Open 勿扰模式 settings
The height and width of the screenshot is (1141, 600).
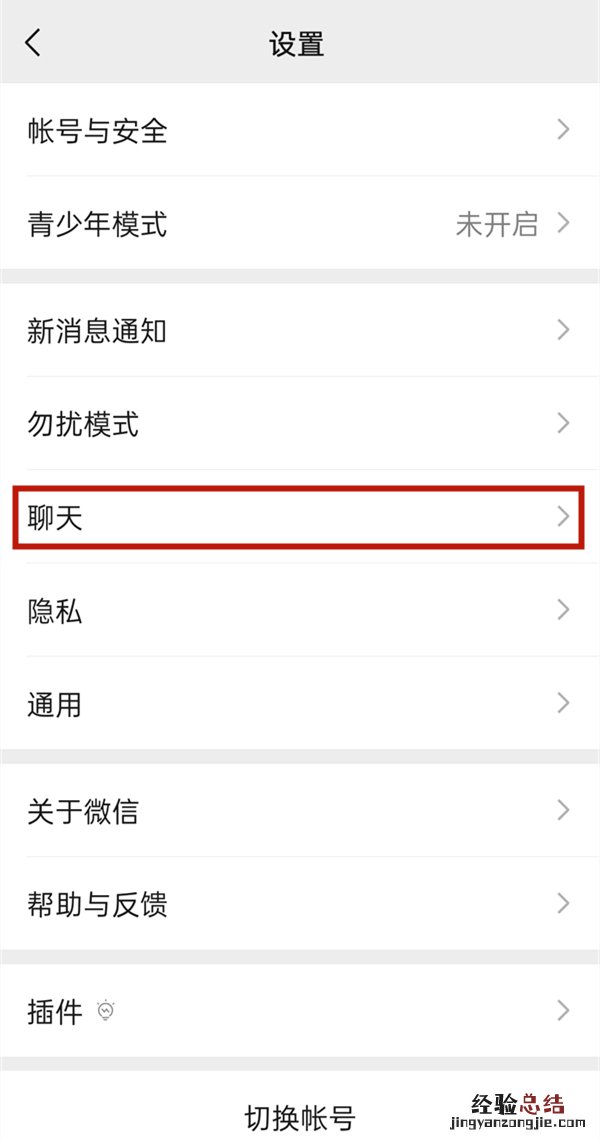(299, 424)
